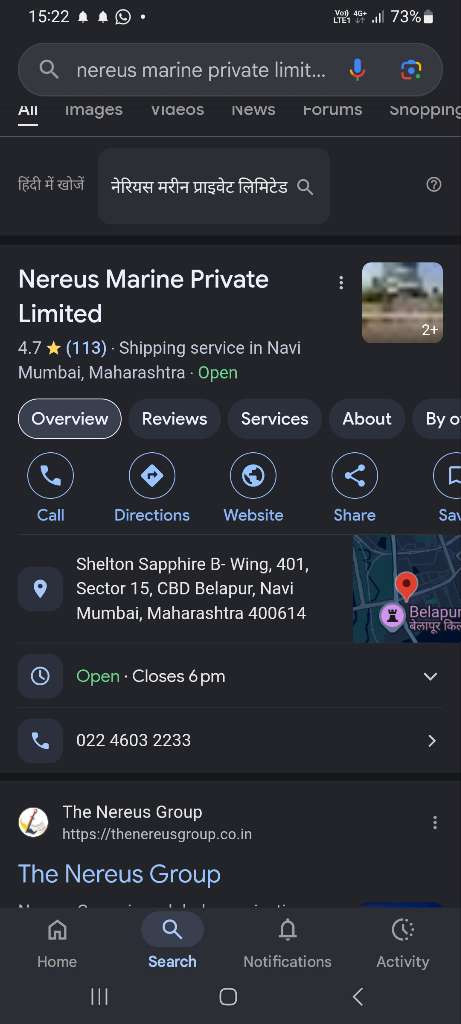Screen dimensions: 461x1024
Task: Get directions to the business
Action: coord(151,488)
